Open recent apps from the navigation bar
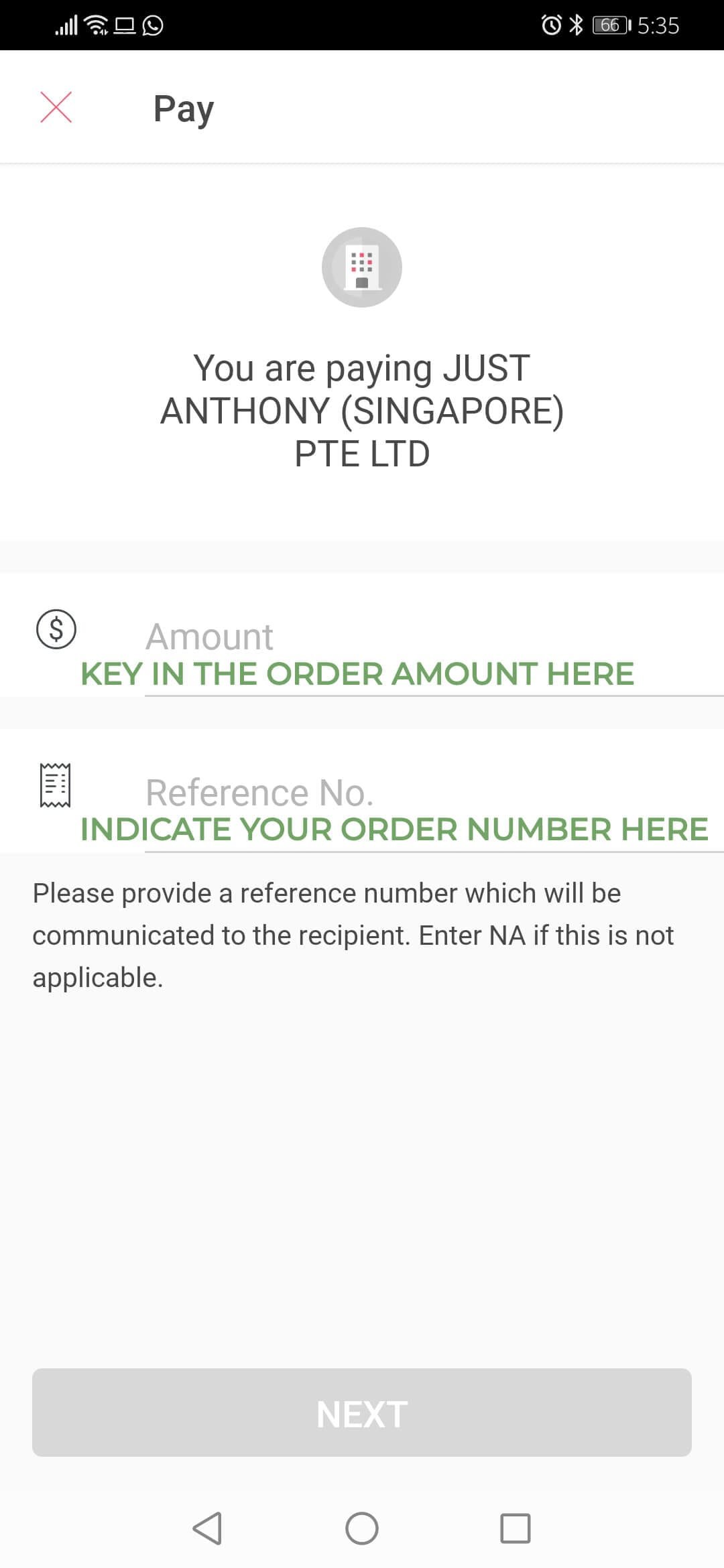 click(516, 1528)
